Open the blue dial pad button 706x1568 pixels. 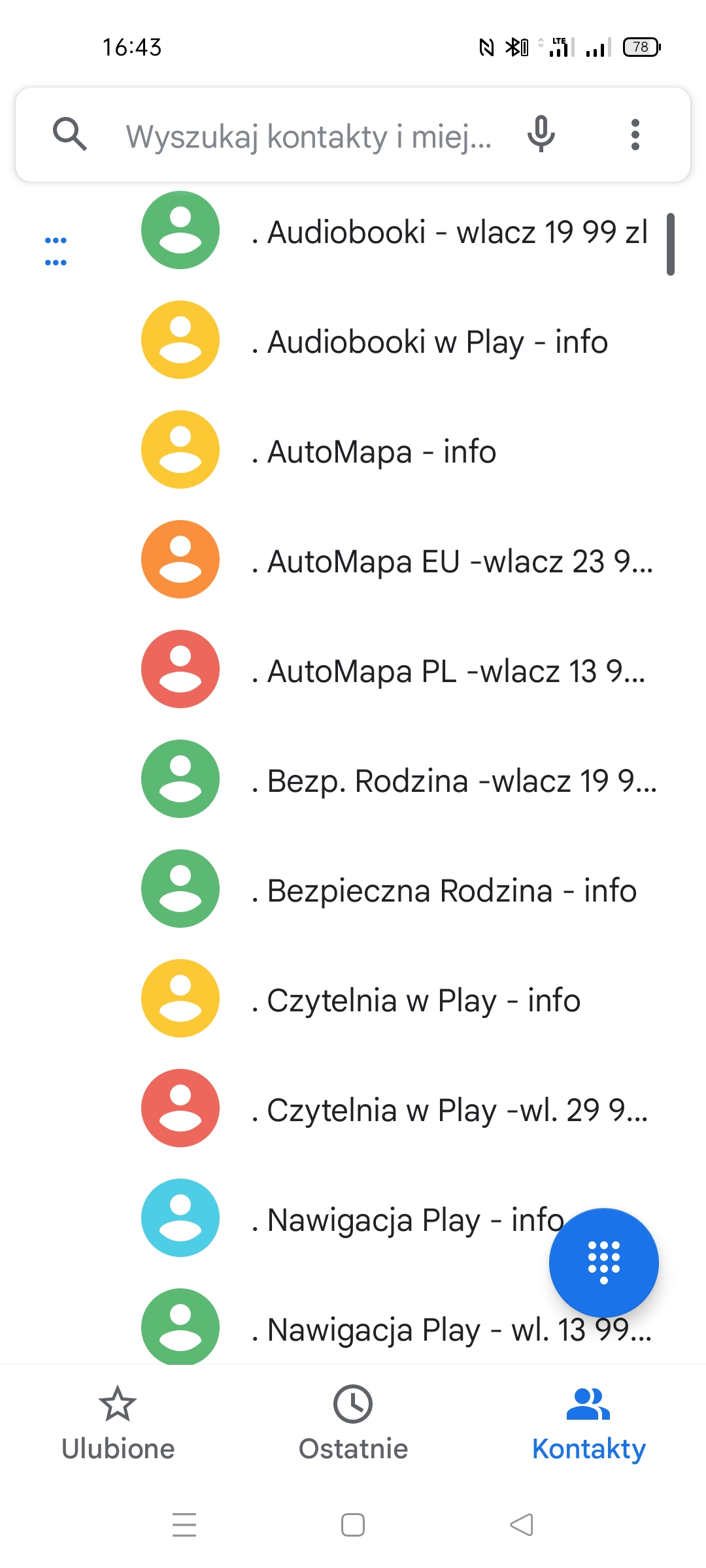tap(603, 1262)
